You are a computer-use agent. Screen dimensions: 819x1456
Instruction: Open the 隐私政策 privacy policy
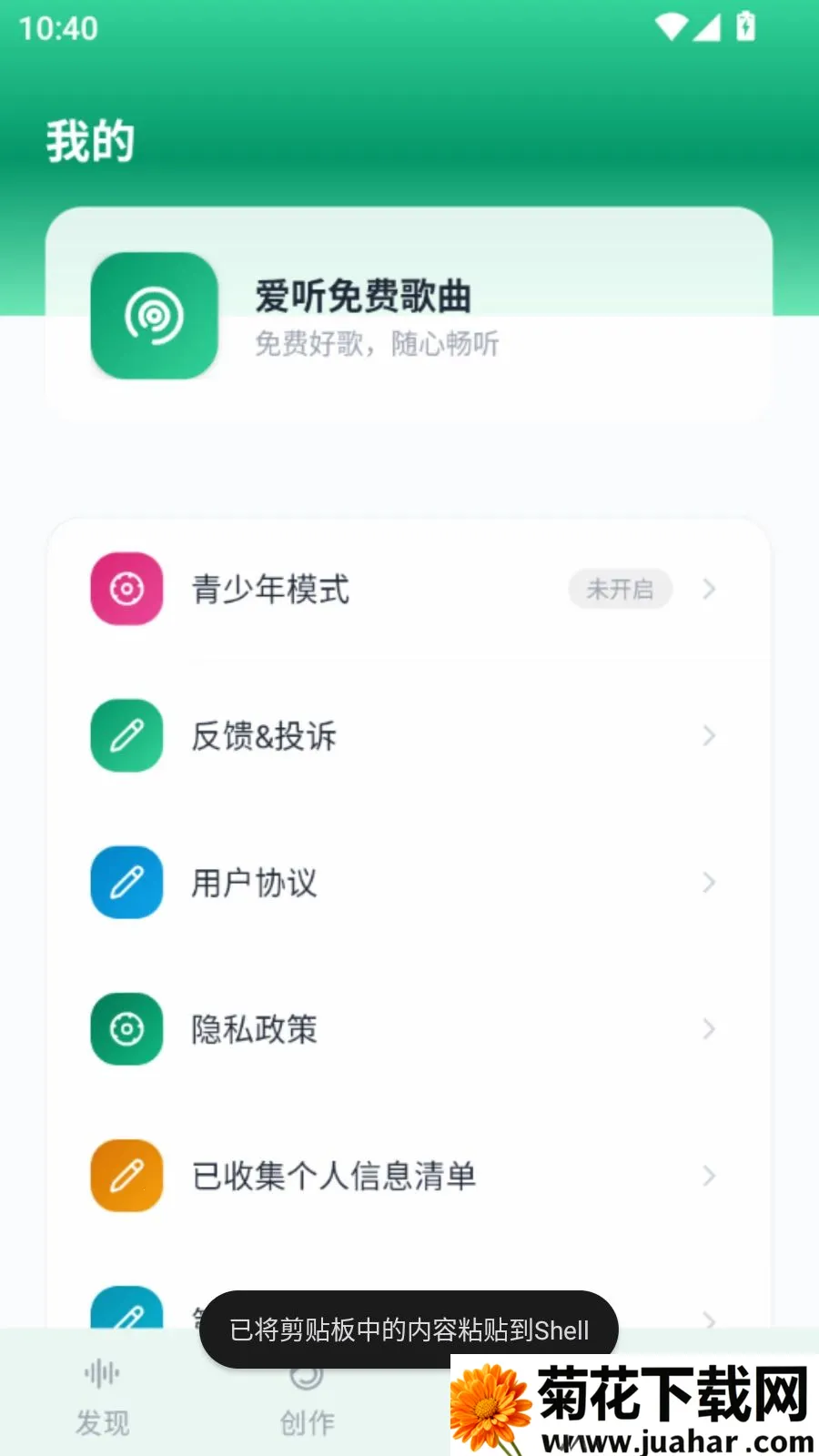click(x=409, y=1029)
